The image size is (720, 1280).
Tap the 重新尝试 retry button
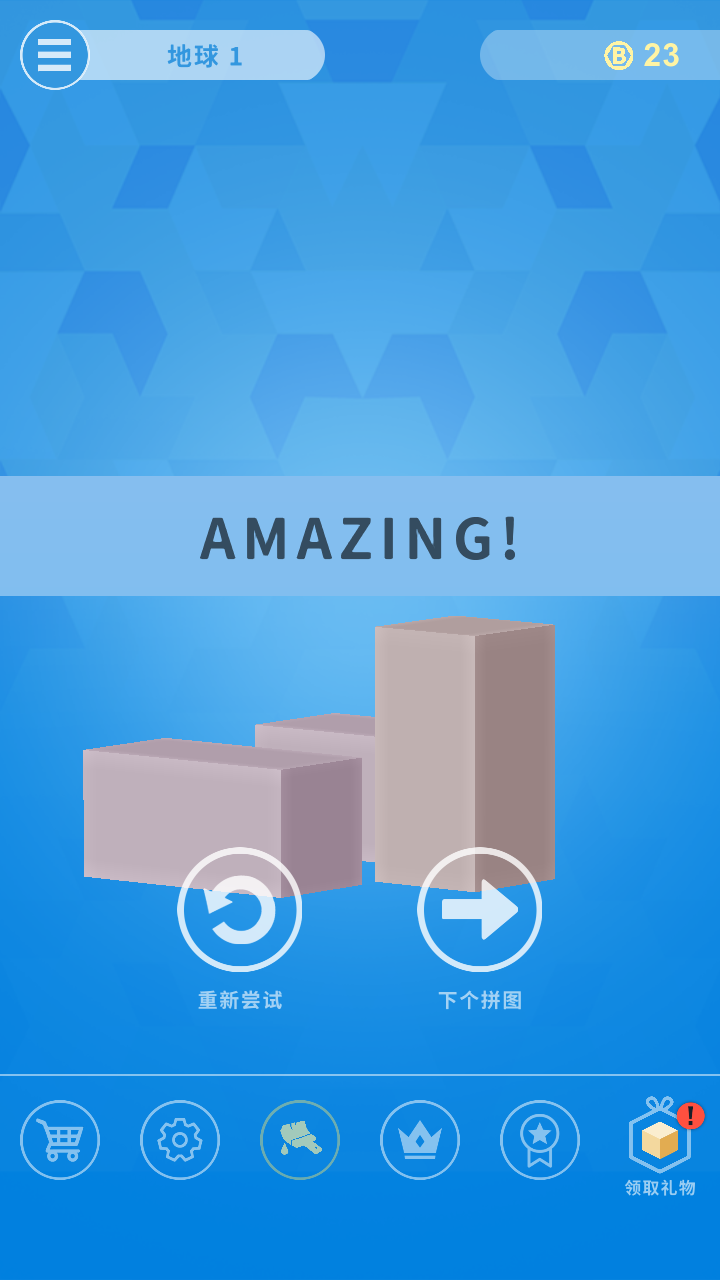point(240,910)
